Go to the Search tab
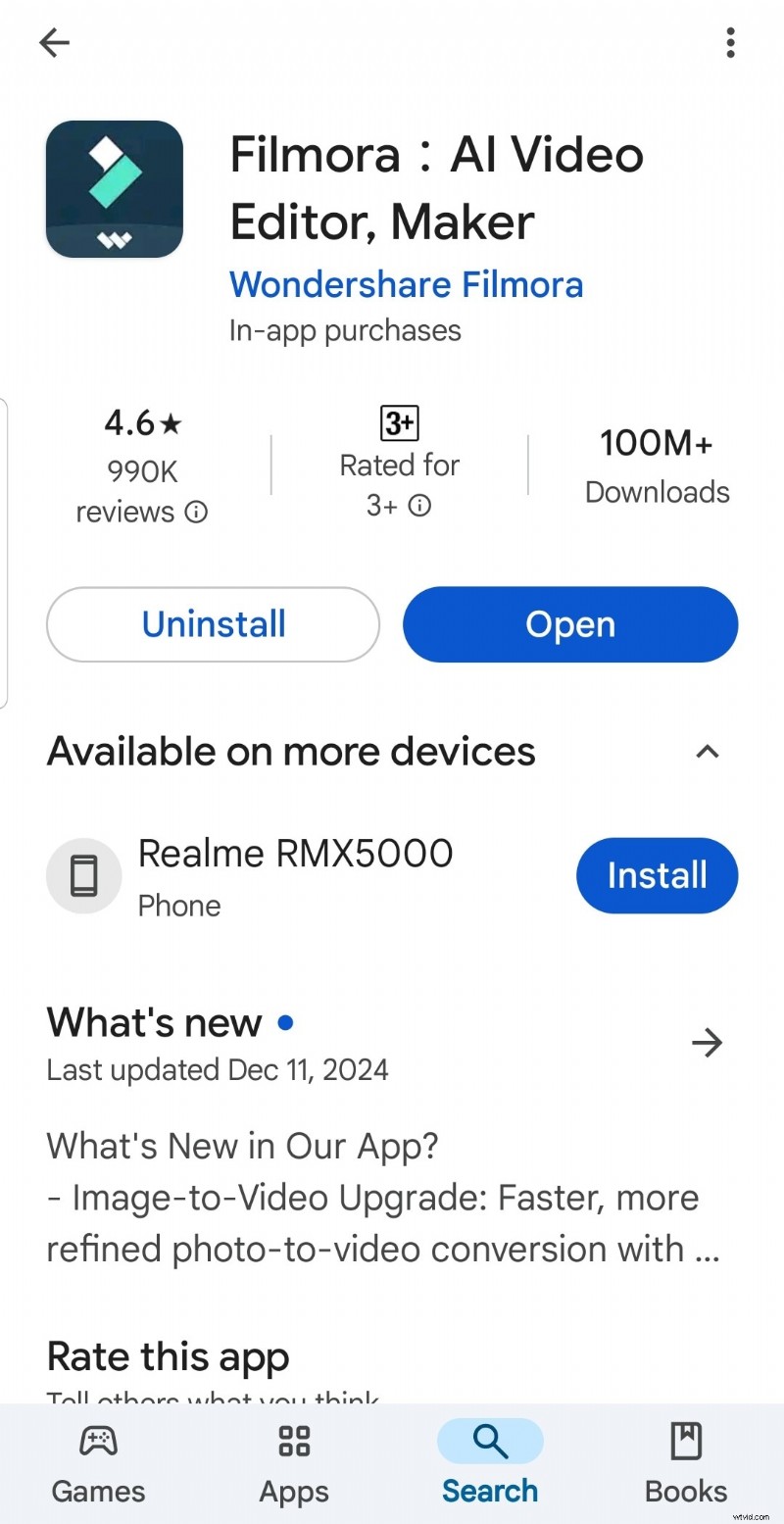The width and height of the screenshot is (784, 1524). (490, 1464)
